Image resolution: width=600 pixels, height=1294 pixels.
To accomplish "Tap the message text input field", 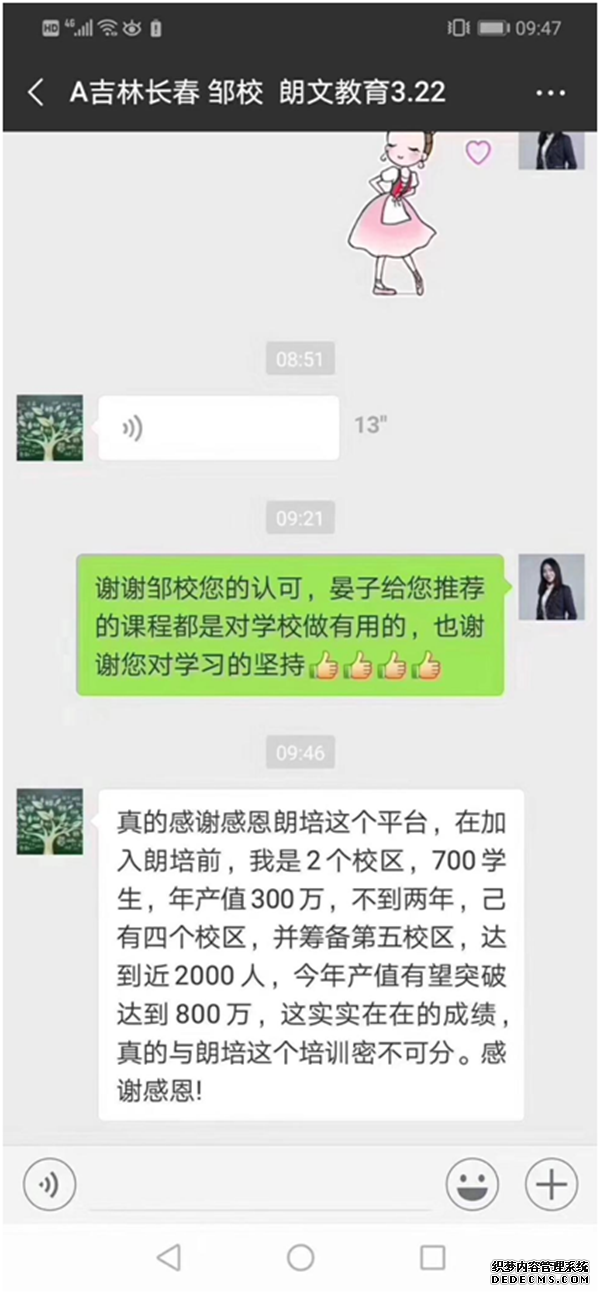I will (260, 1185).
